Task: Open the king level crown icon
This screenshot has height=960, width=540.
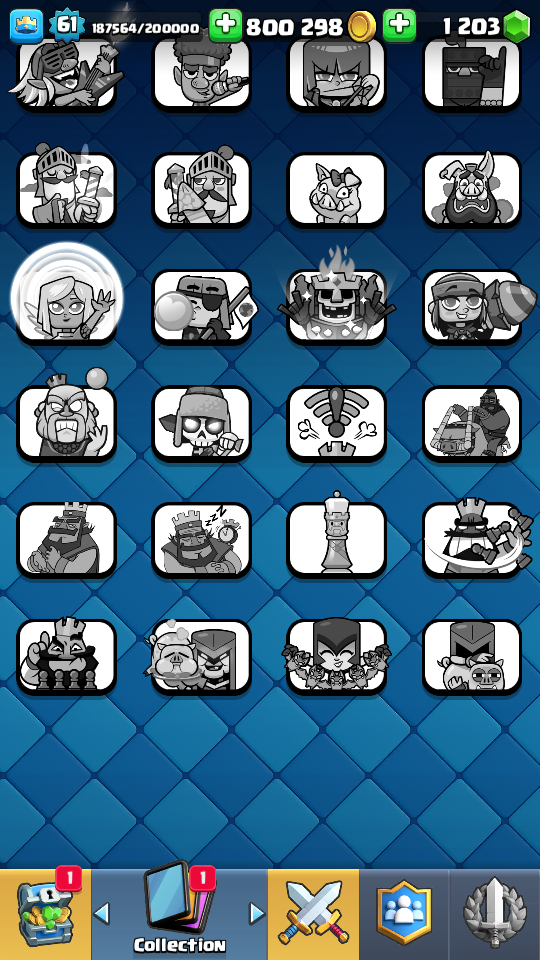Action: click(x=26, y=26)
